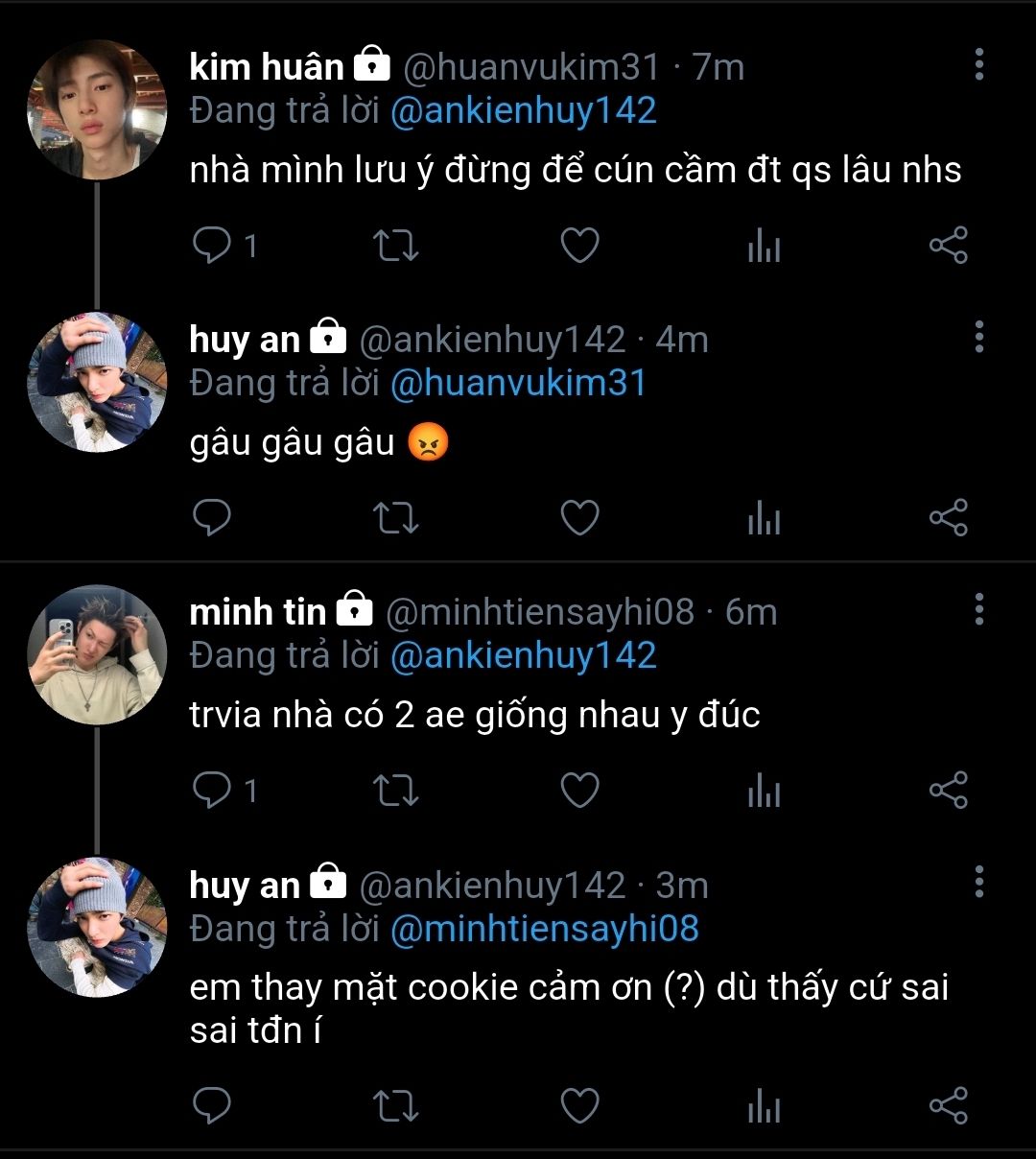Screen dimensions: 1036x1159
Task: Reply to kim huân's tweet
Action: (212, 246)
